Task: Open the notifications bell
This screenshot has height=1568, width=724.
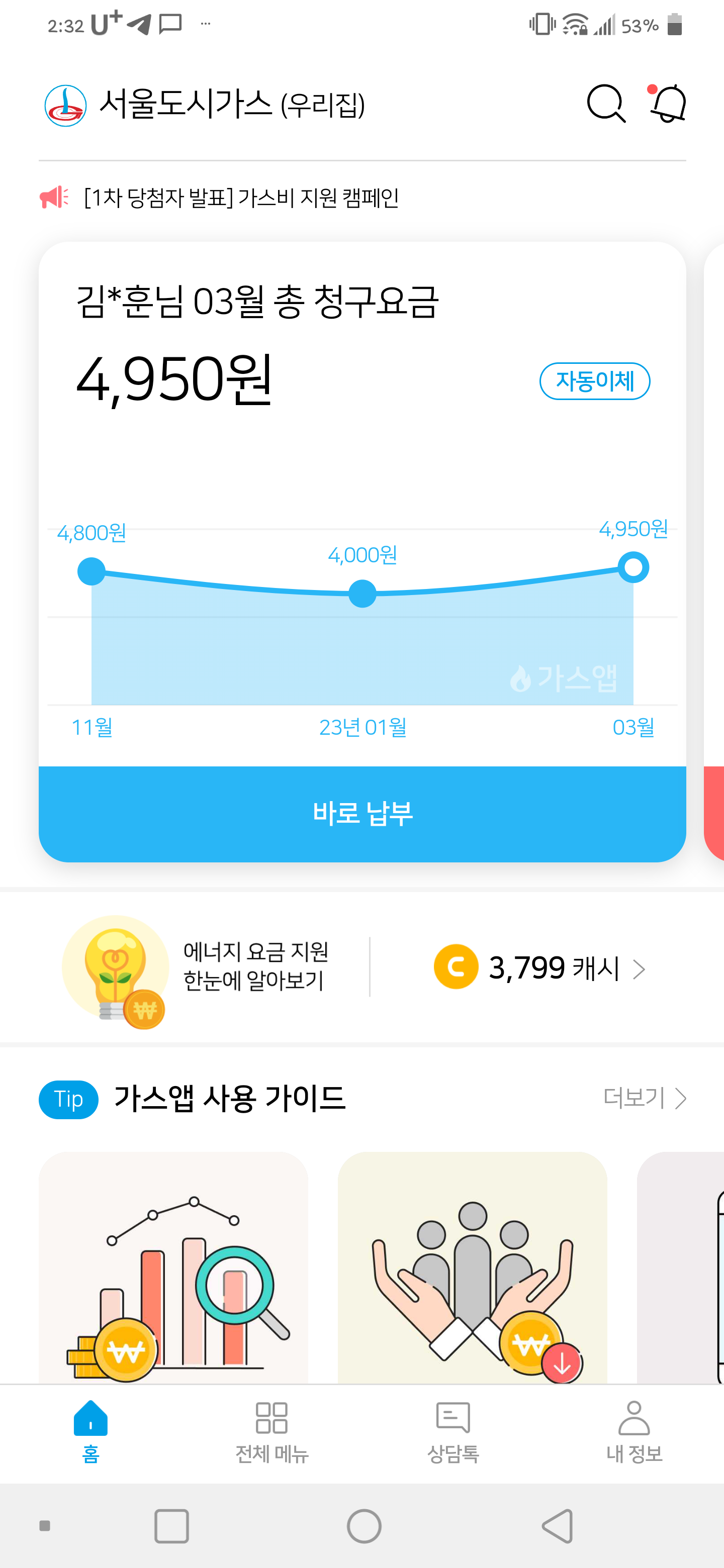Action: [668, 104]
